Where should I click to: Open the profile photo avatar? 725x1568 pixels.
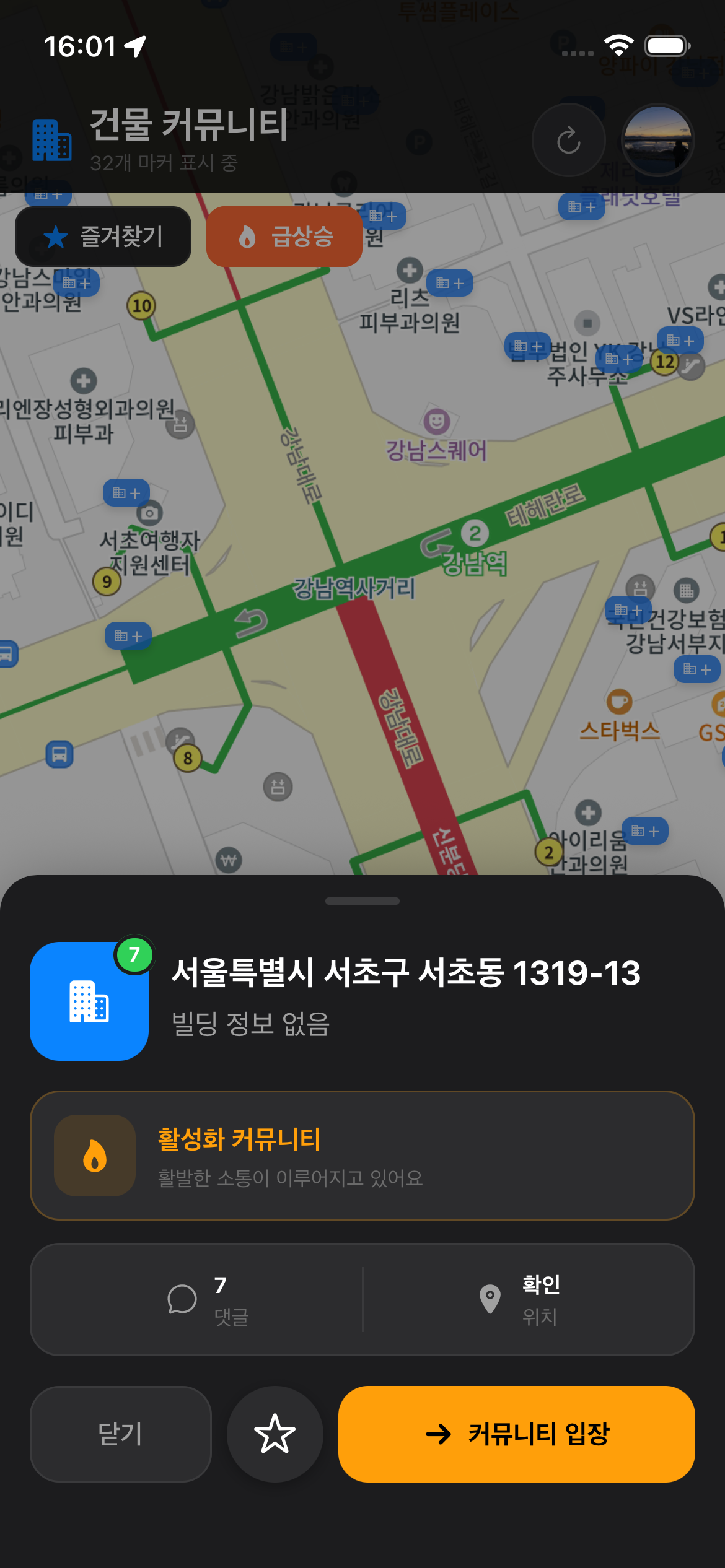click(657, 141)
